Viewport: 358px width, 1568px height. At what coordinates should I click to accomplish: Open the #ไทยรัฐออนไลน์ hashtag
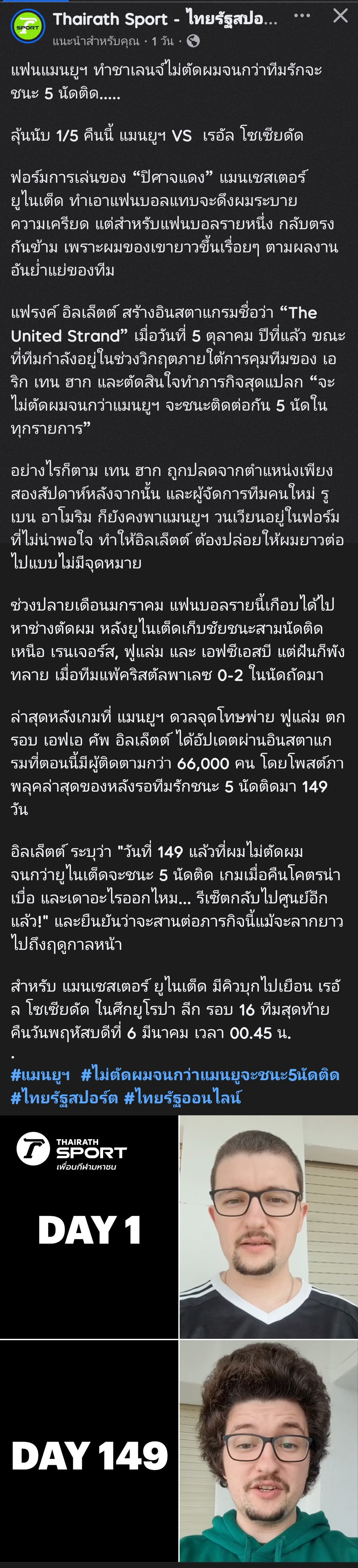coord(182,1097)
